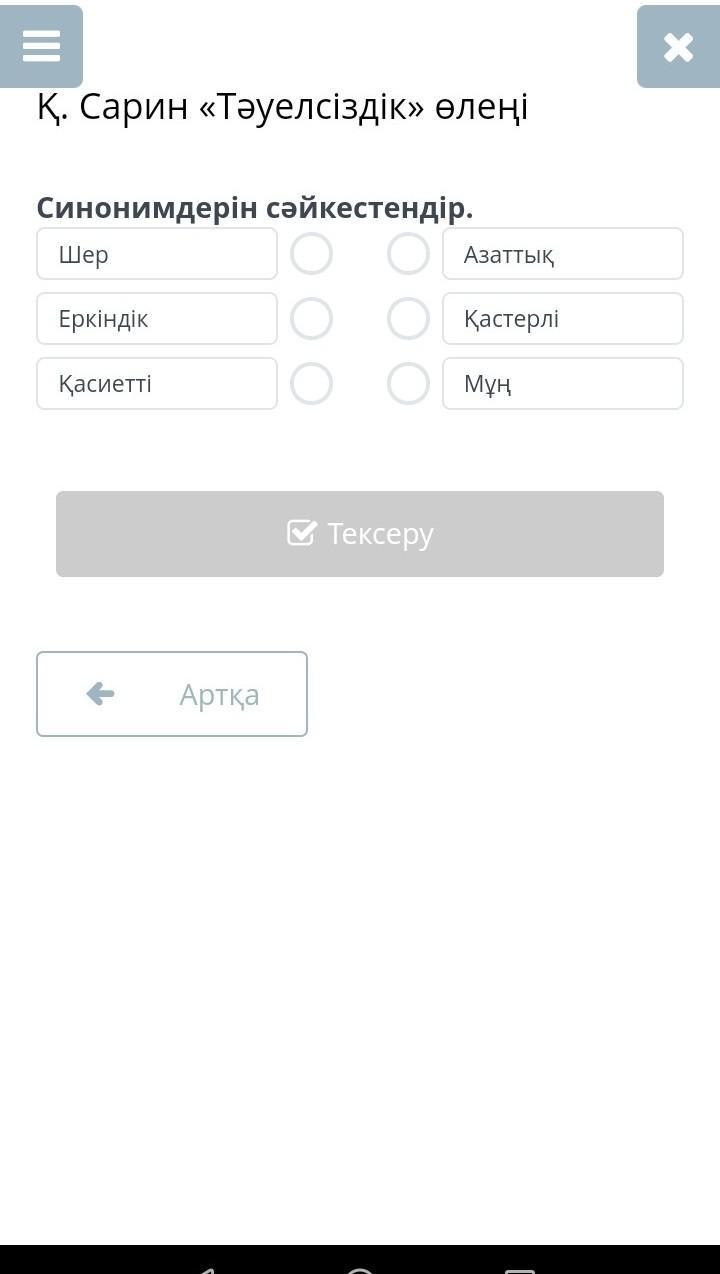Close the quiz with the X button

pyautogui.click(x=677, y=47)
